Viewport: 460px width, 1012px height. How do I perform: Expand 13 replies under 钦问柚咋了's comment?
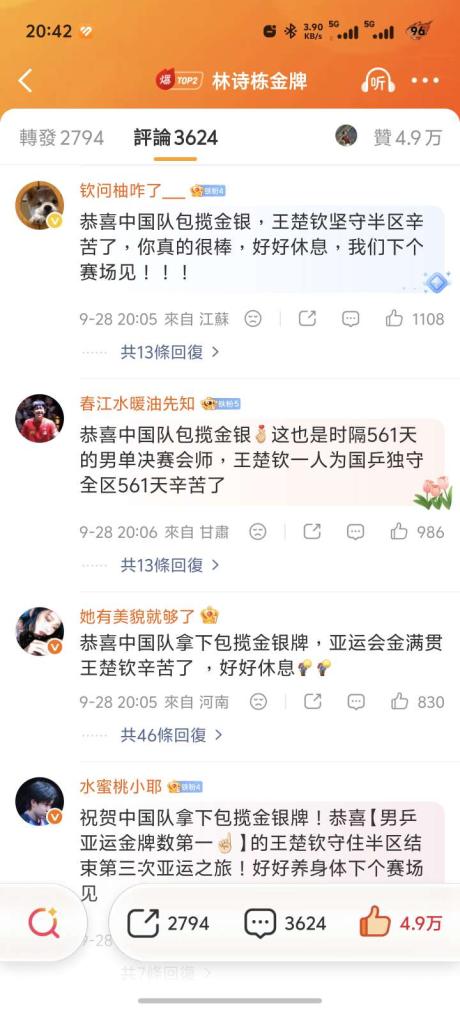170,352
